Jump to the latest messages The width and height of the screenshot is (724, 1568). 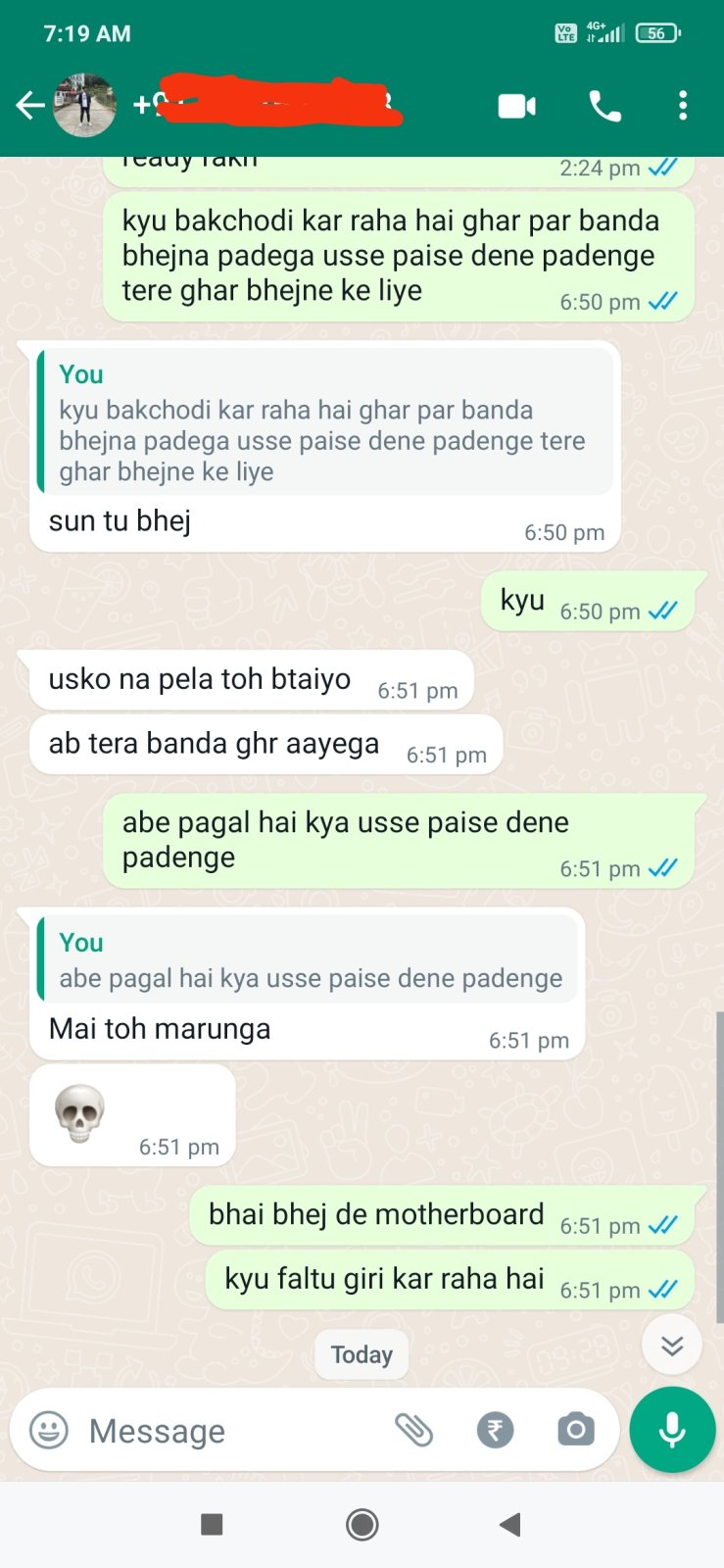coord(672,1346)
